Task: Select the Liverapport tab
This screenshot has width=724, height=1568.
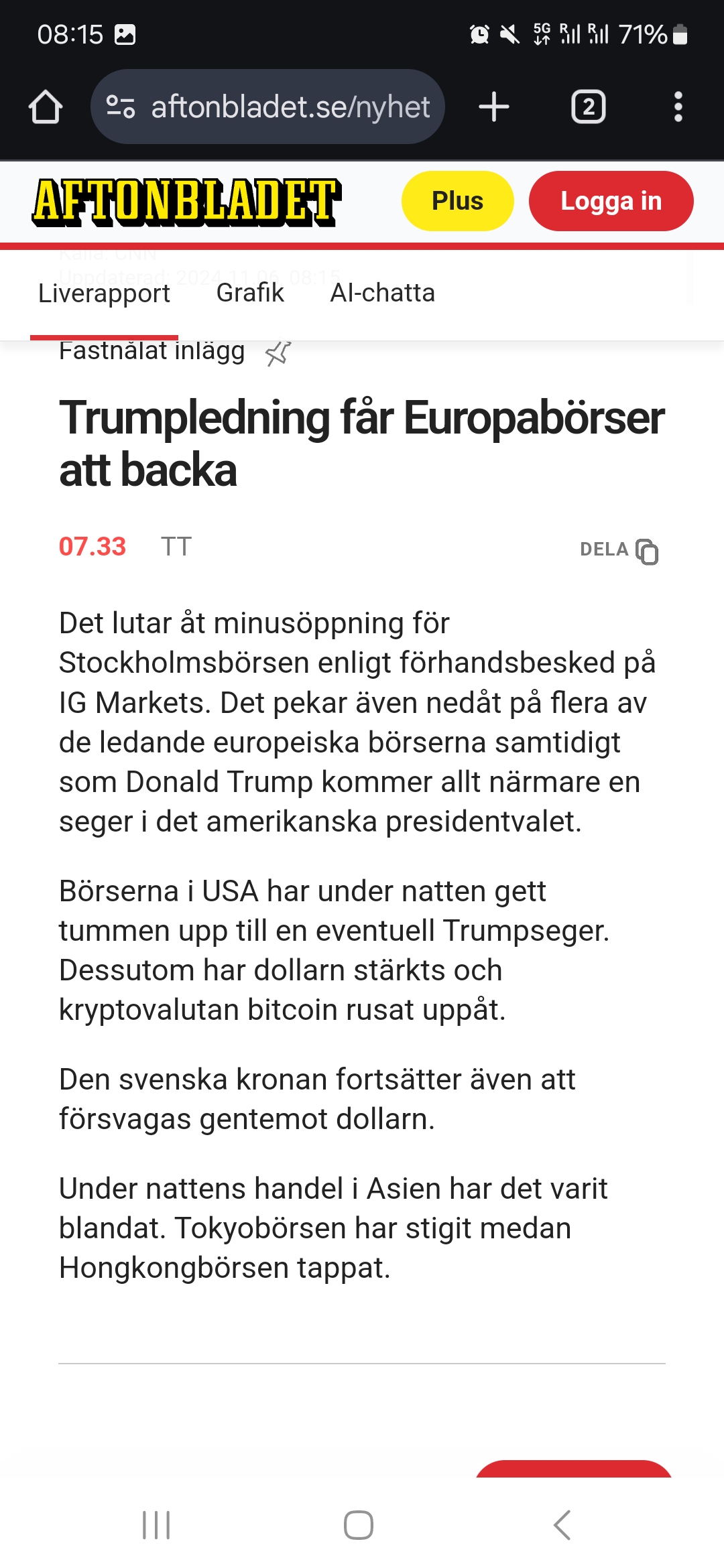Action: click(x=104, y=293)
